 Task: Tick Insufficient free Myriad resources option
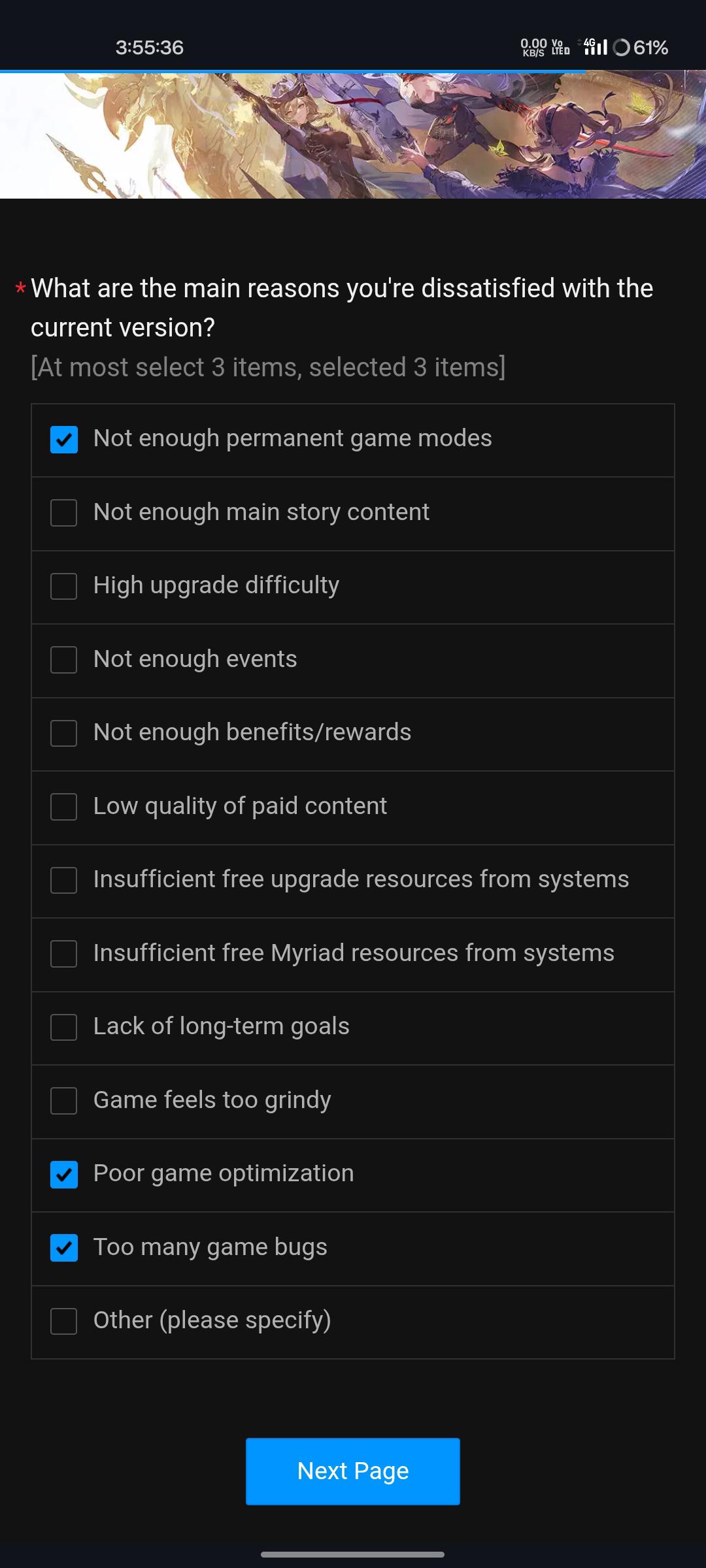[64, 954]
